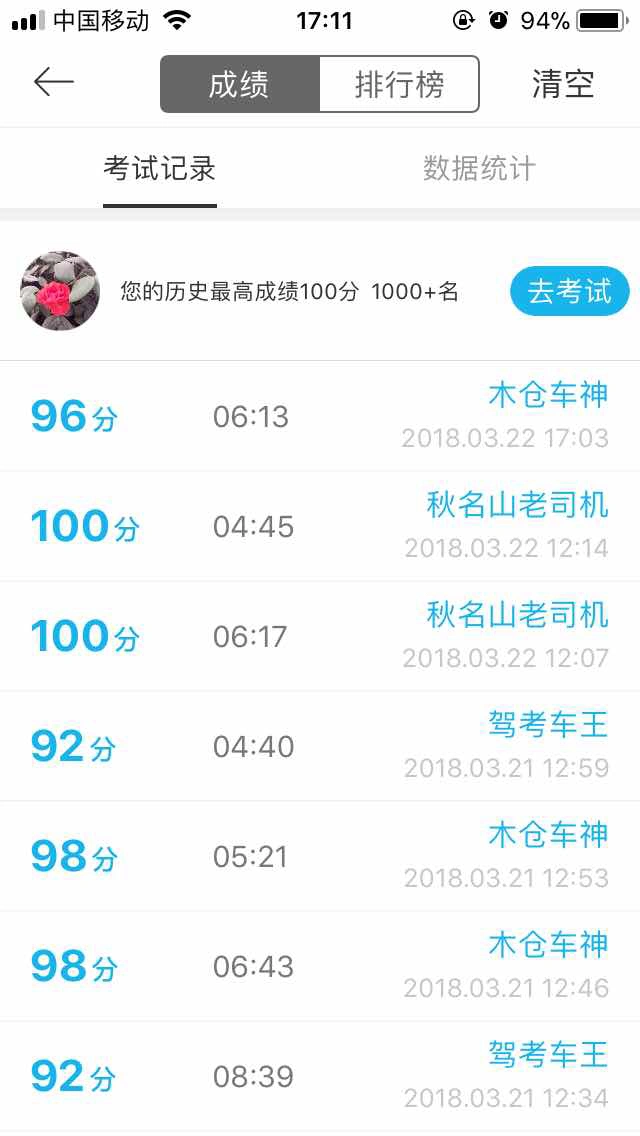Select the 成绩 segment
This screenshot has height=1136, width=640.
click(x=240, y=84)
